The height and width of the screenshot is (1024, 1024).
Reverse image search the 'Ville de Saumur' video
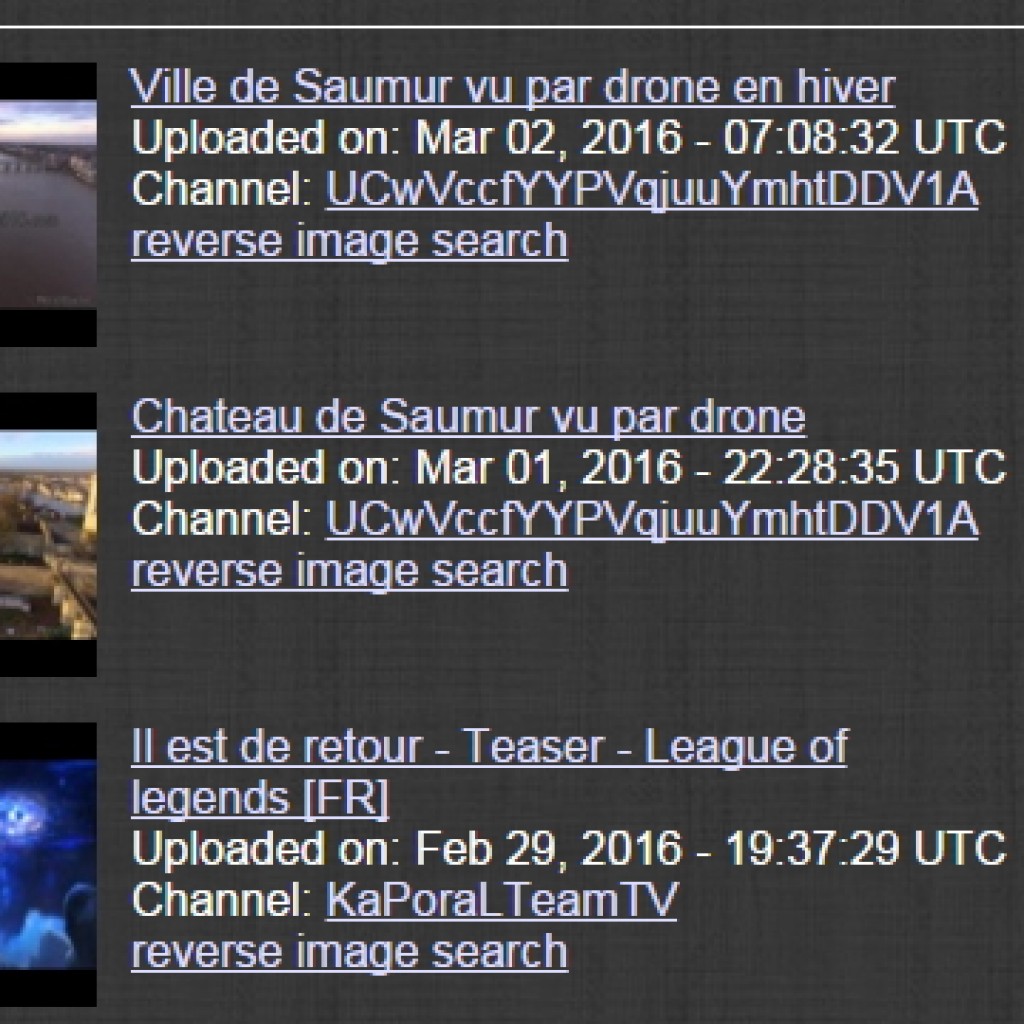[349, 242]
